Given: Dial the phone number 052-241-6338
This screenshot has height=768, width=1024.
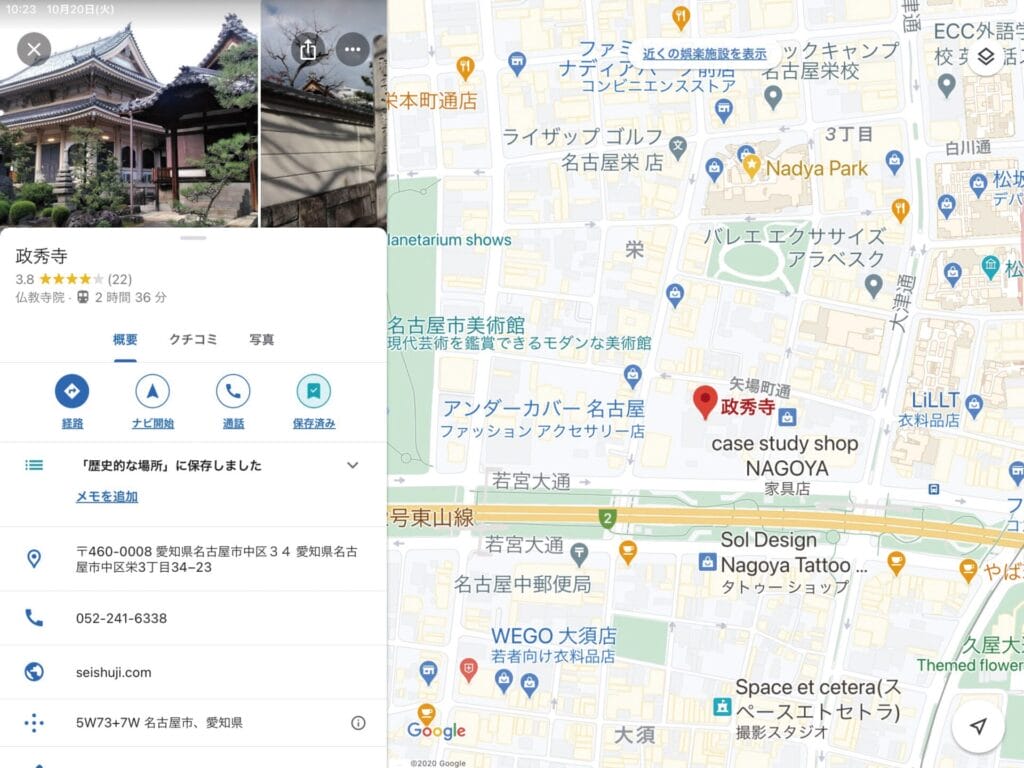Looking at the screenshot, I should pos(121,618).
